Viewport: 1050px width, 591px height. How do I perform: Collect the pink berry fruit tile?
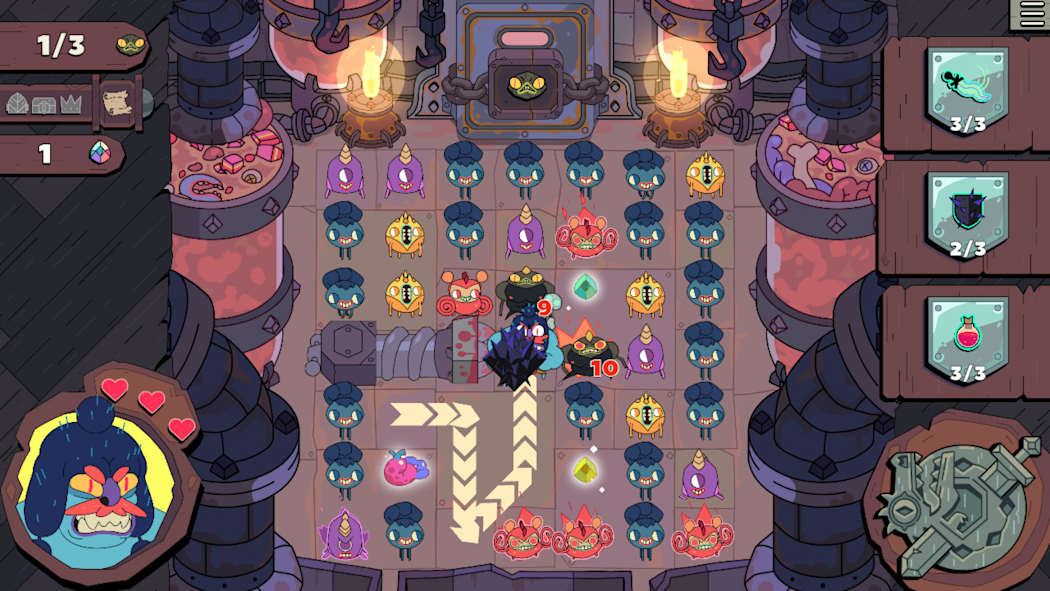pos(403,468)
